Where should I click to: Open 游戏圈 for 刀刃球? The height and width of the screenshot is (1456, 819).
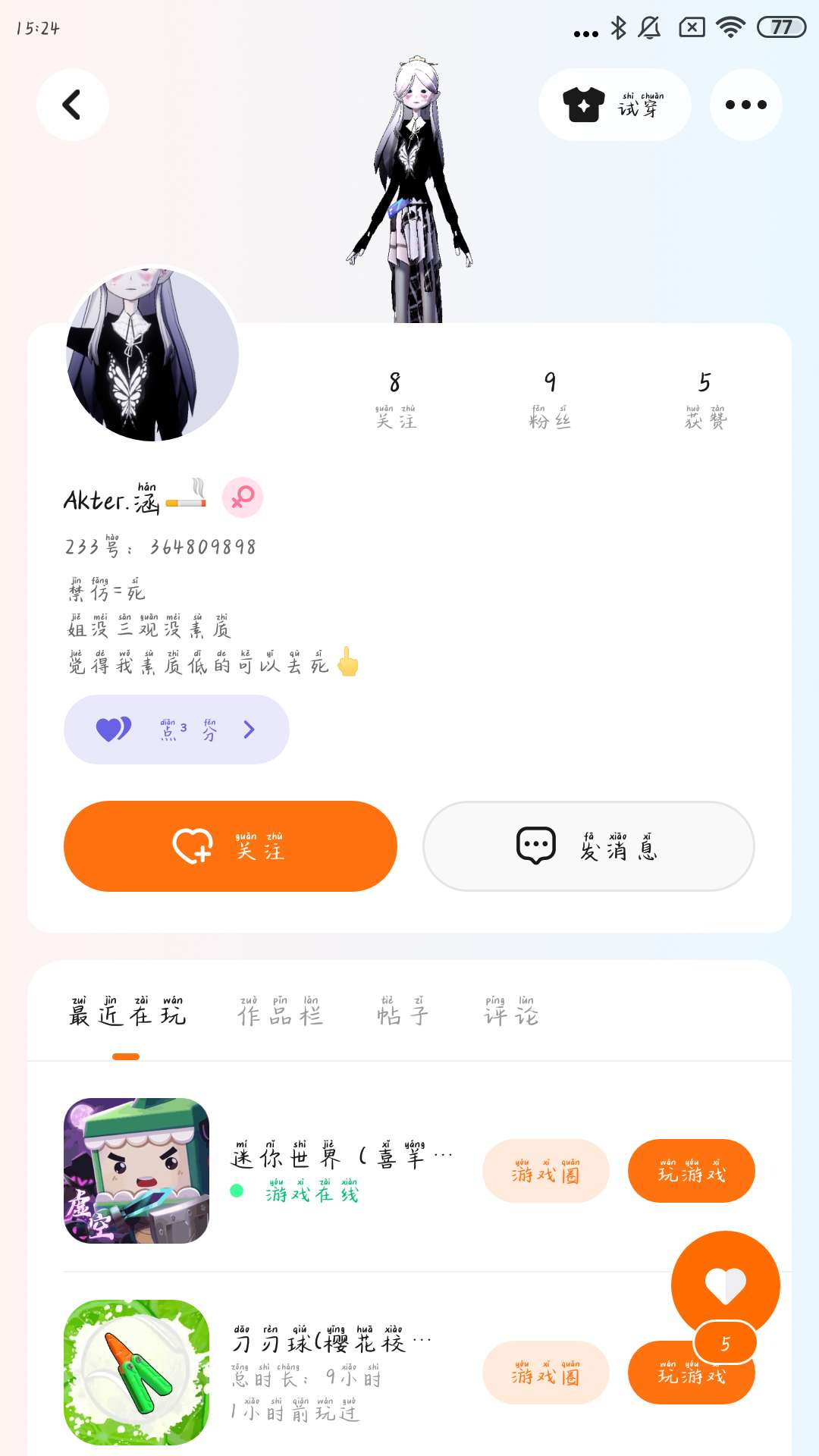click(545, 1373)
